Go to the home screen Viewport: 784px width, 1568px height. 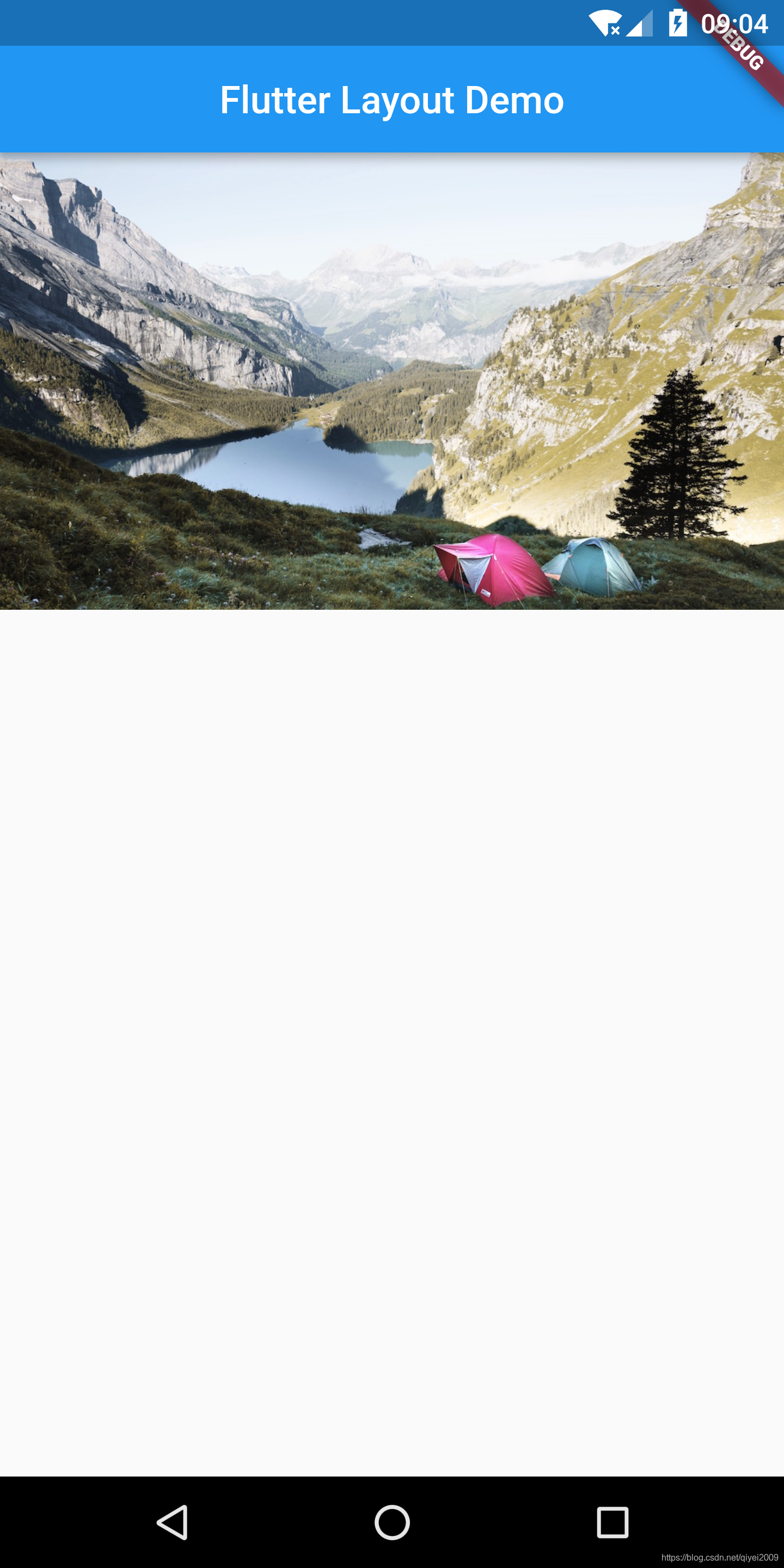(x=392, y=1522)
